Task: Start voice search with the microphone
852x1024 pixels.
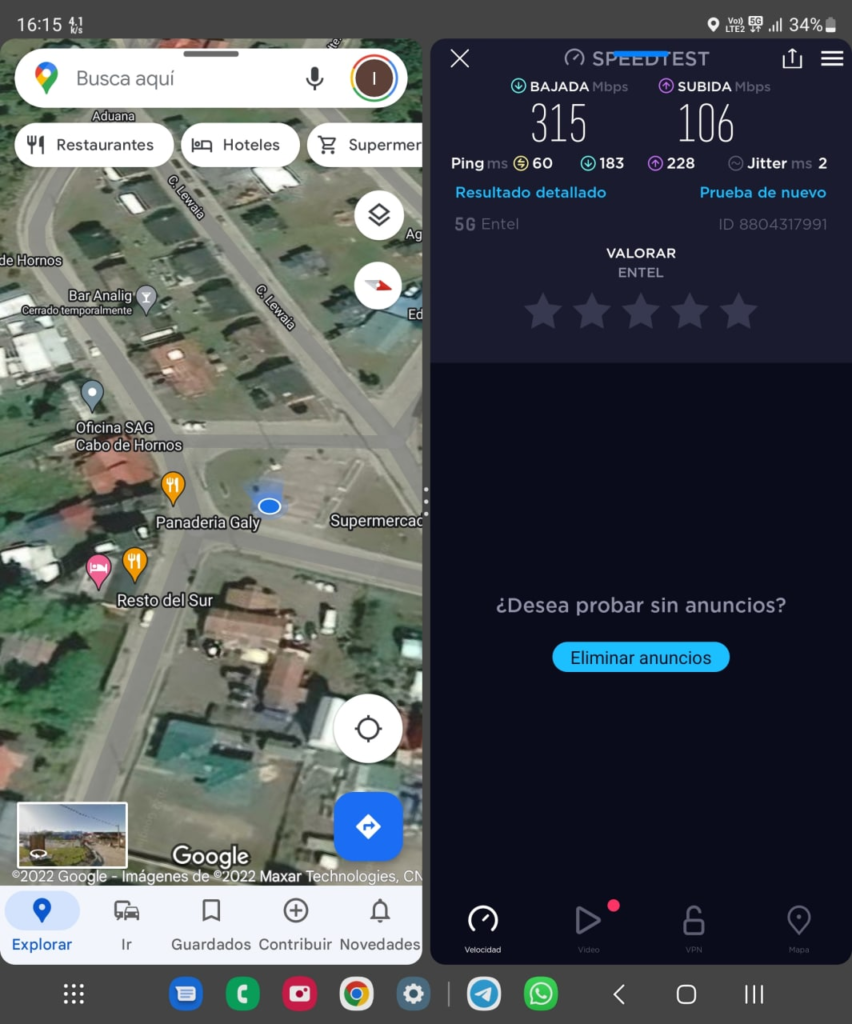Action: (315, 78)
